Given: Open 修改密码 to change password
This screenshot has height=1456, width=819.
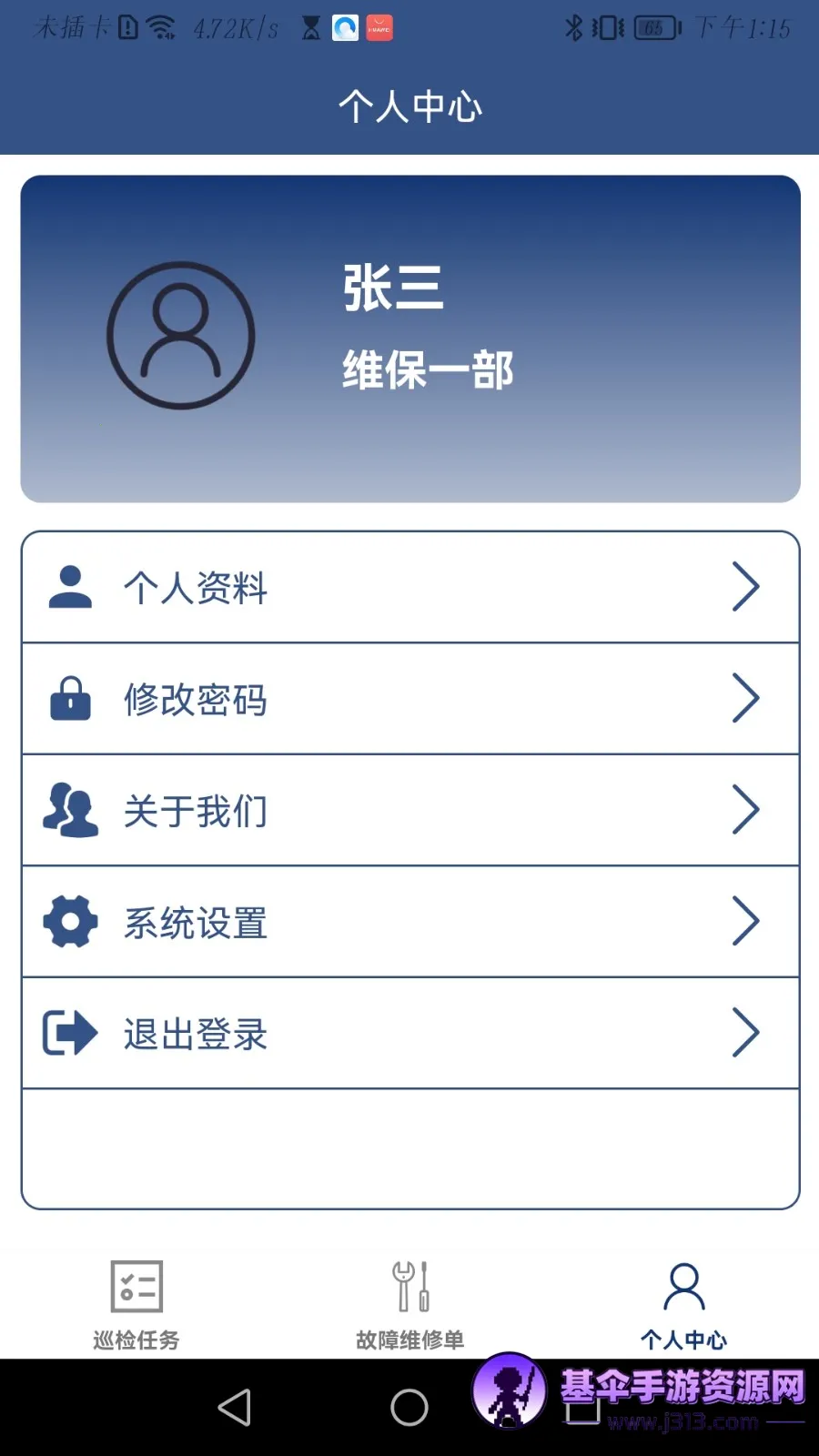Looking at the screenshot, I should 409,699.
